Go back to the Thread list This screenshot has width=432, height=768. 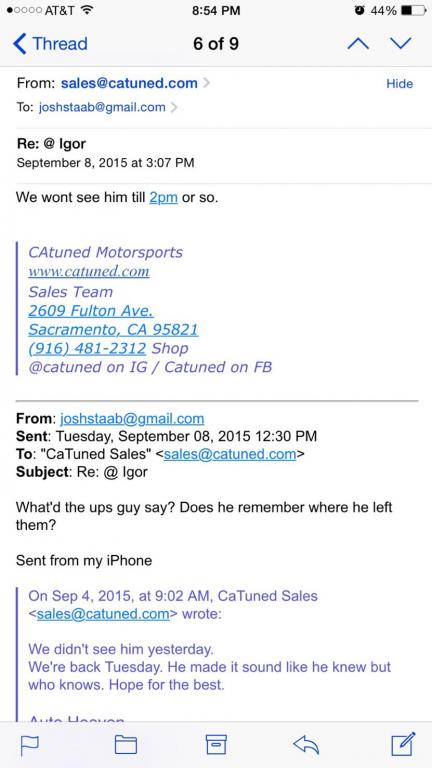point(50,44)
